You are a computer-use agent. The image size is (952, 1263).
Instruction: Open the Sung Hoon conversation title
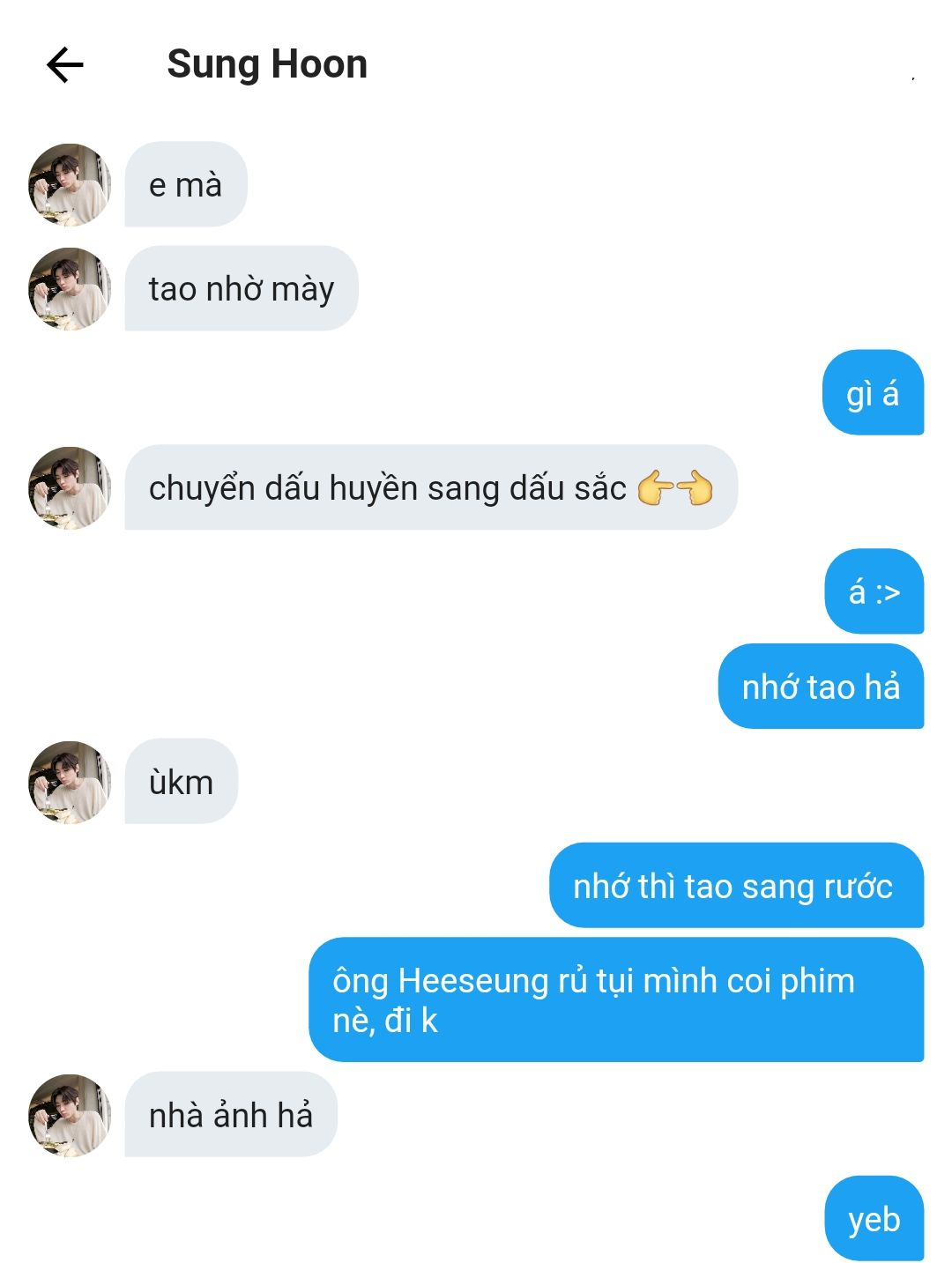tap(267, 64)
